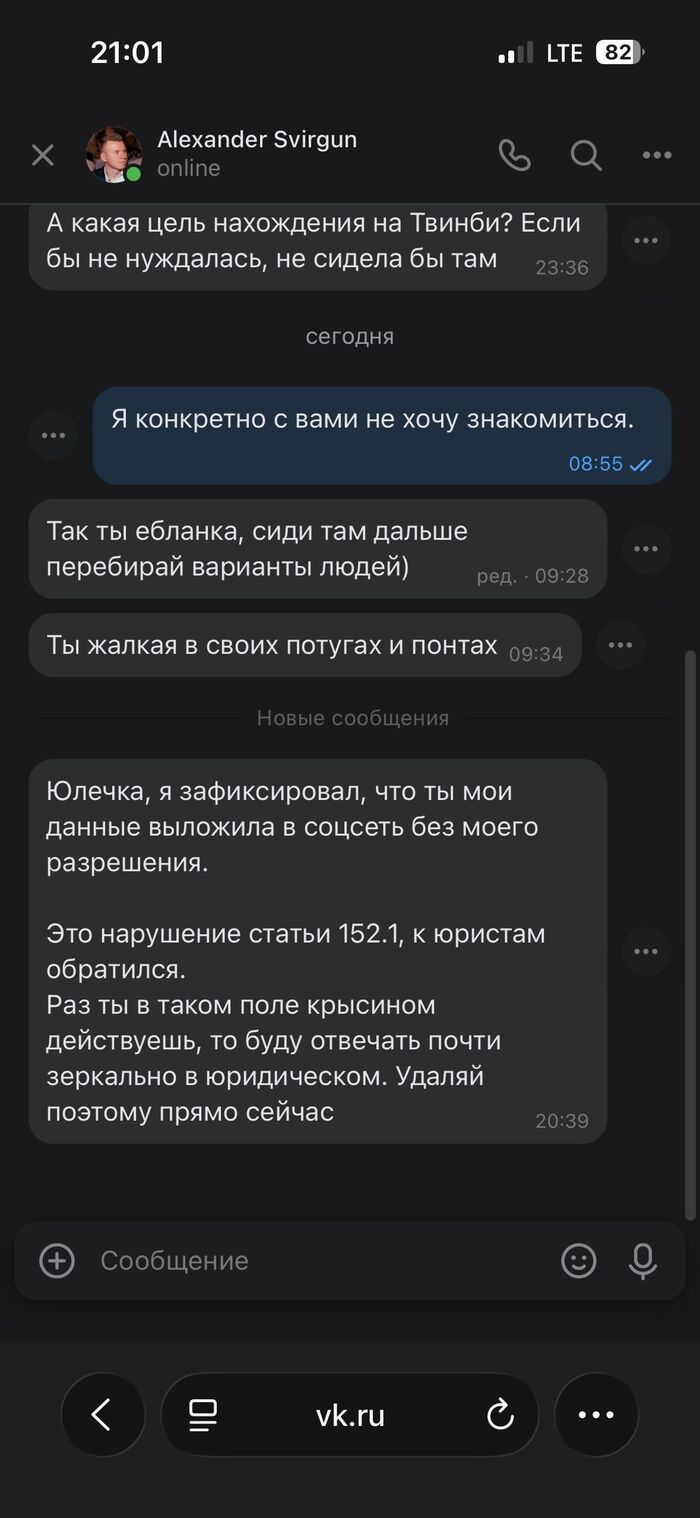Screen dimensions: 700x1518
Task: Open options for the message edited at 09:28
Action: coord(646,548)
